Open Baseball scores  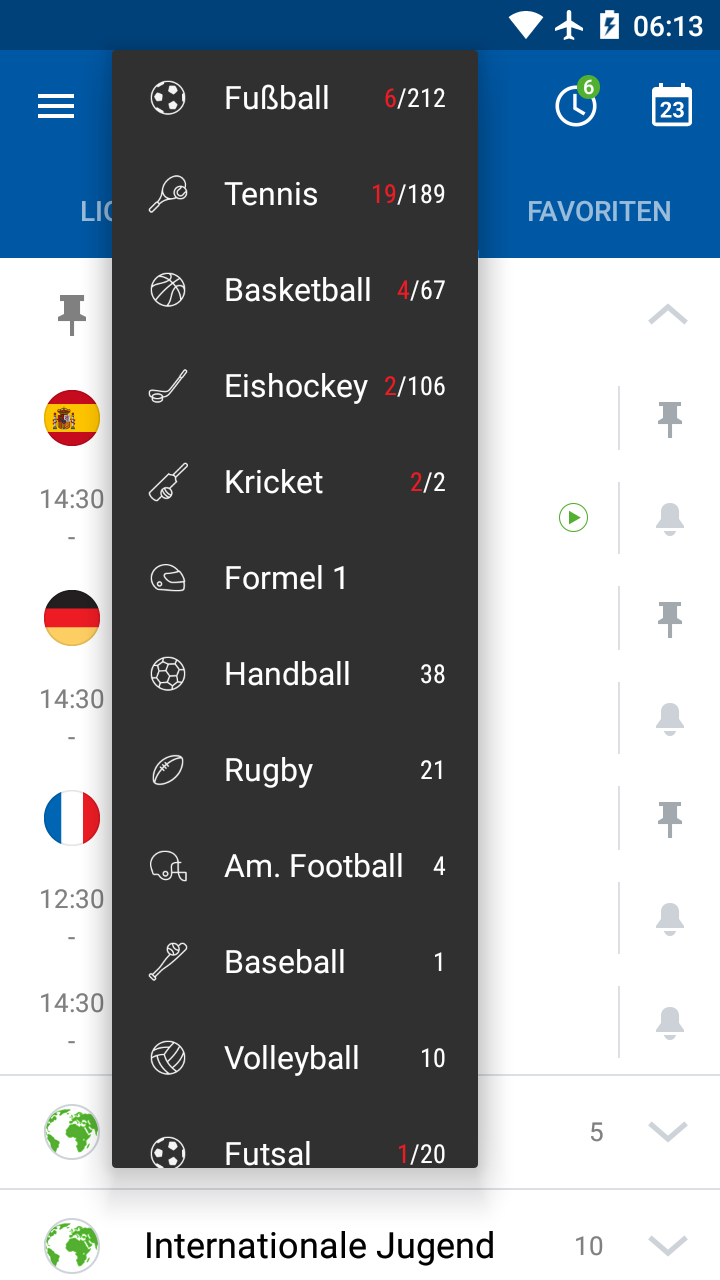[x=295, y=962]
